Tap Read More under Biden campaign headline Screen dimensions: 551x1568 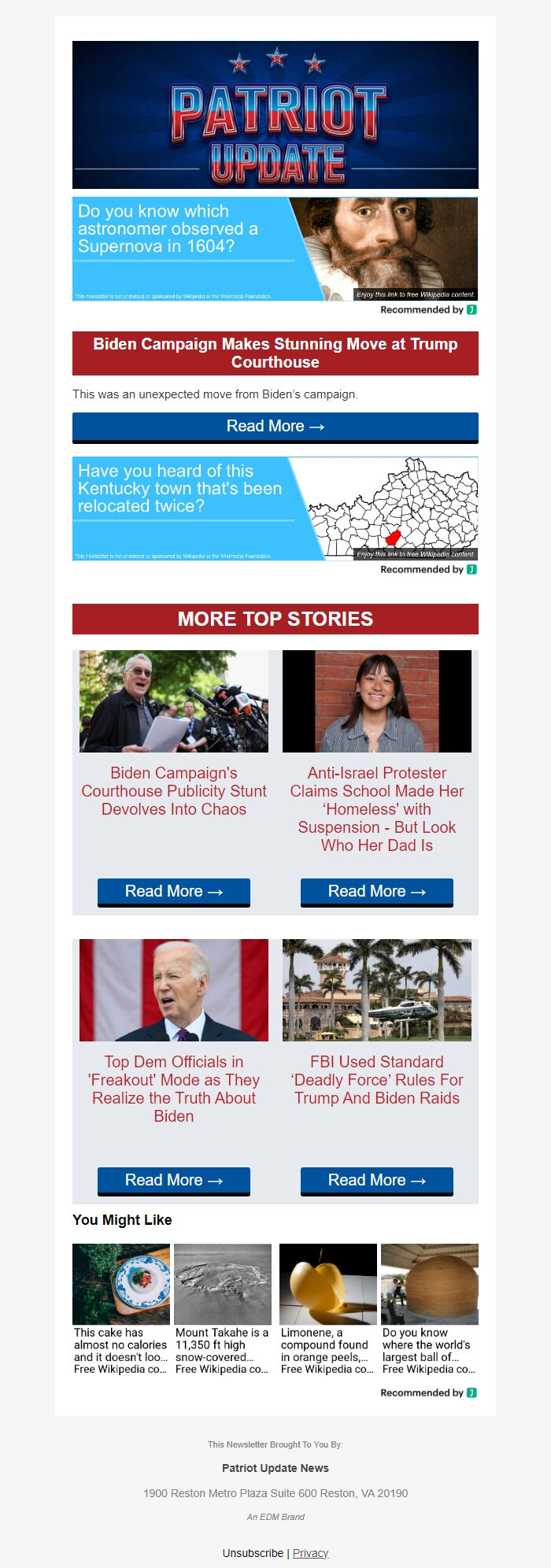click(x=275, y=427)
